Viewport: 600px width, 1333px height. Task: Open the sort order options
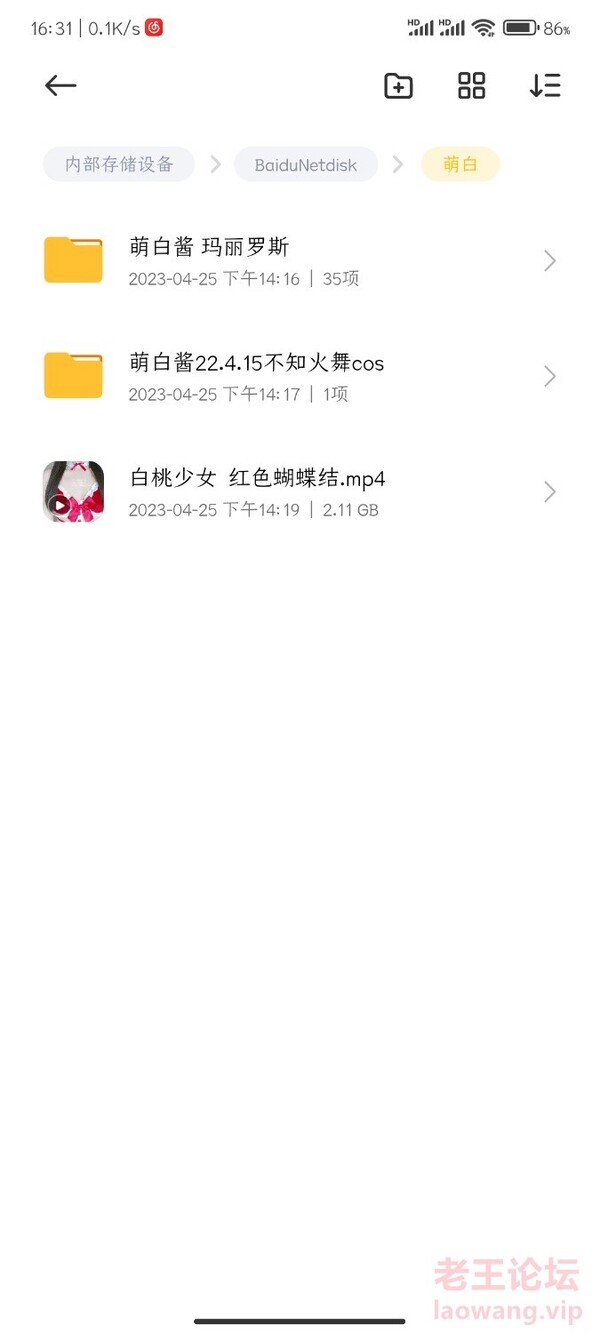[x=545, y=86]
